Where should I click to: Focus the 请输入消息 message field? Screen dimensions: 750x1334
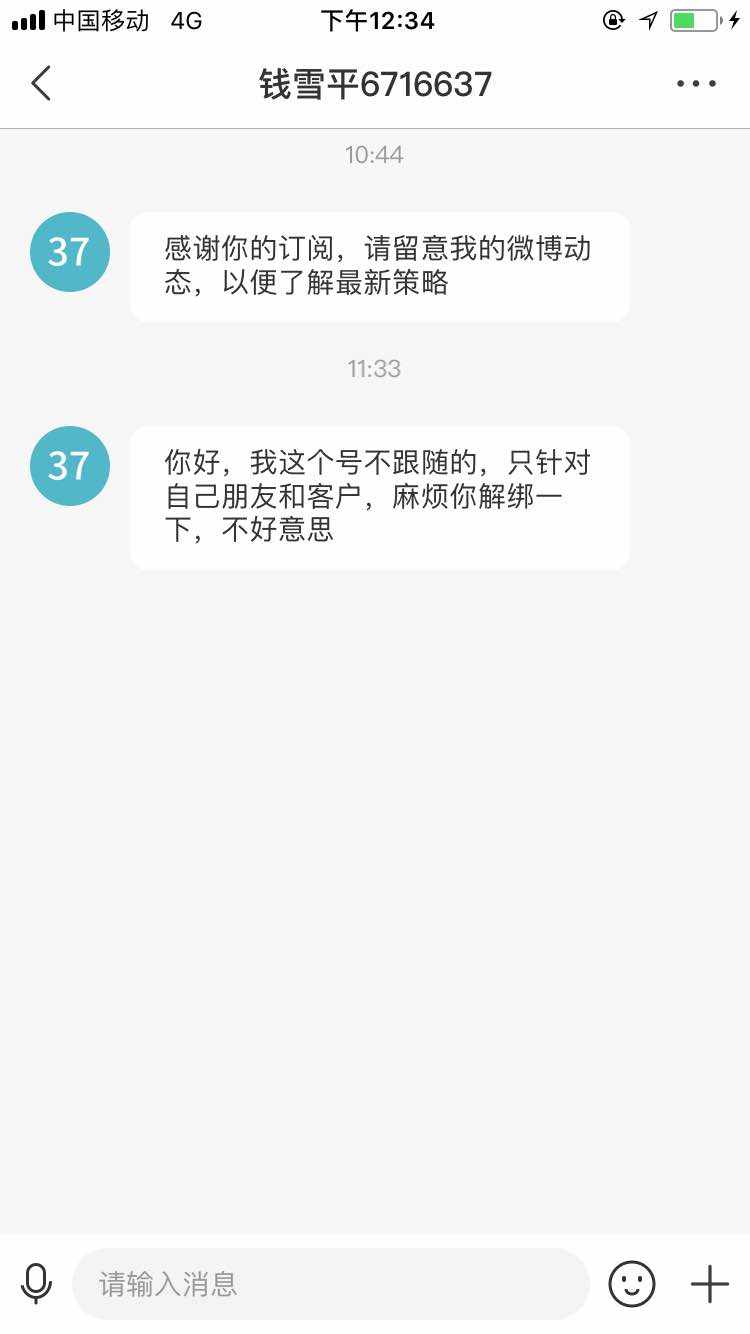[331, 1283]
